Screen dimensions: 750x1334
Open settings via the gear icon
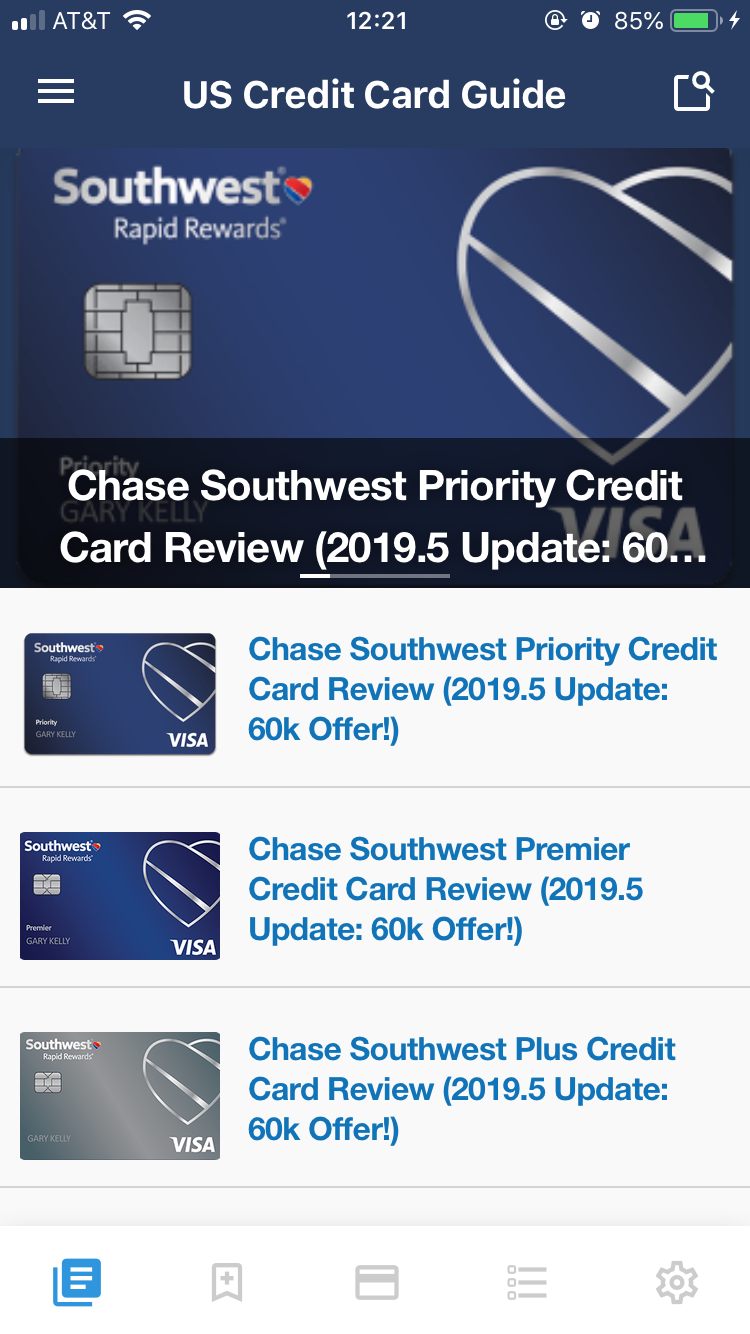point(676,1281)
